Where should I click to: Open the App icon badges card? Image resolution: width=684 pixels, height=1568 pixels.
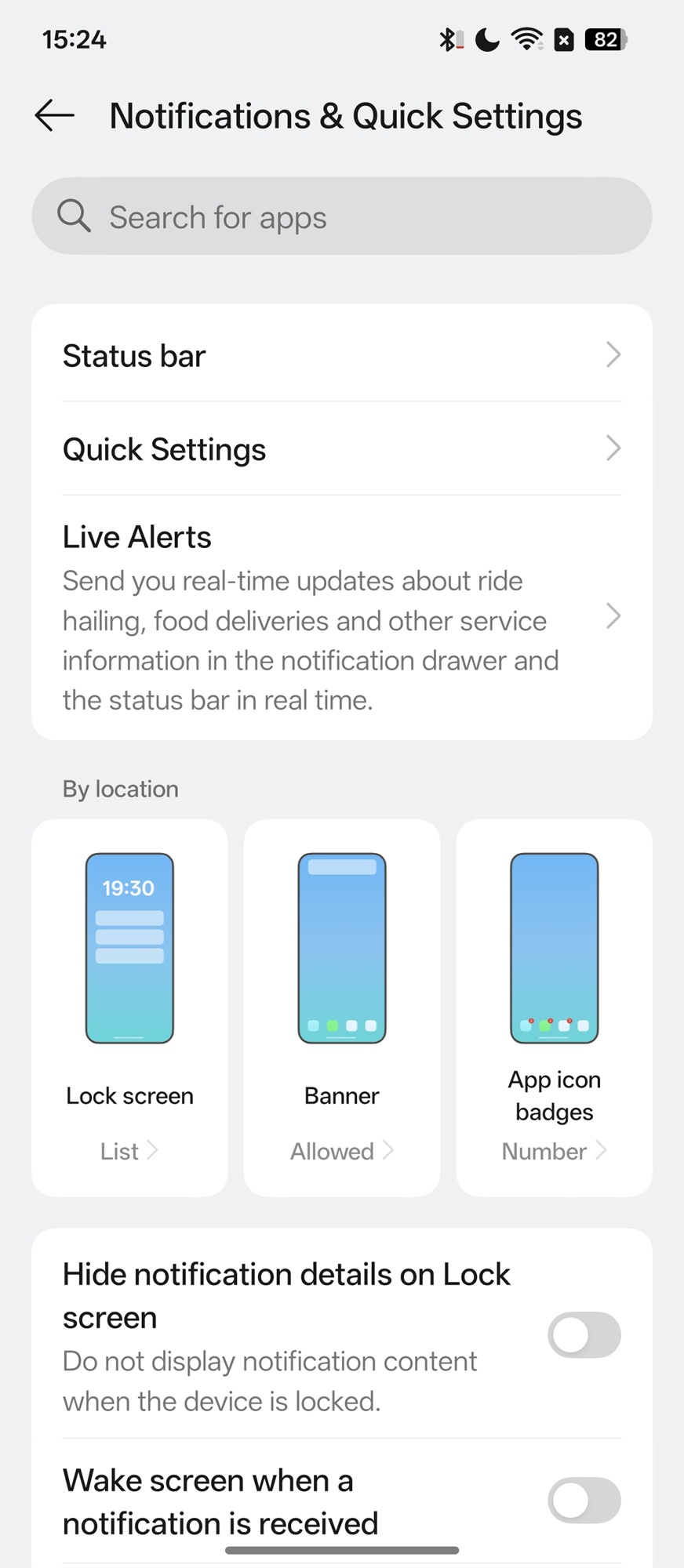[554, 1007]
